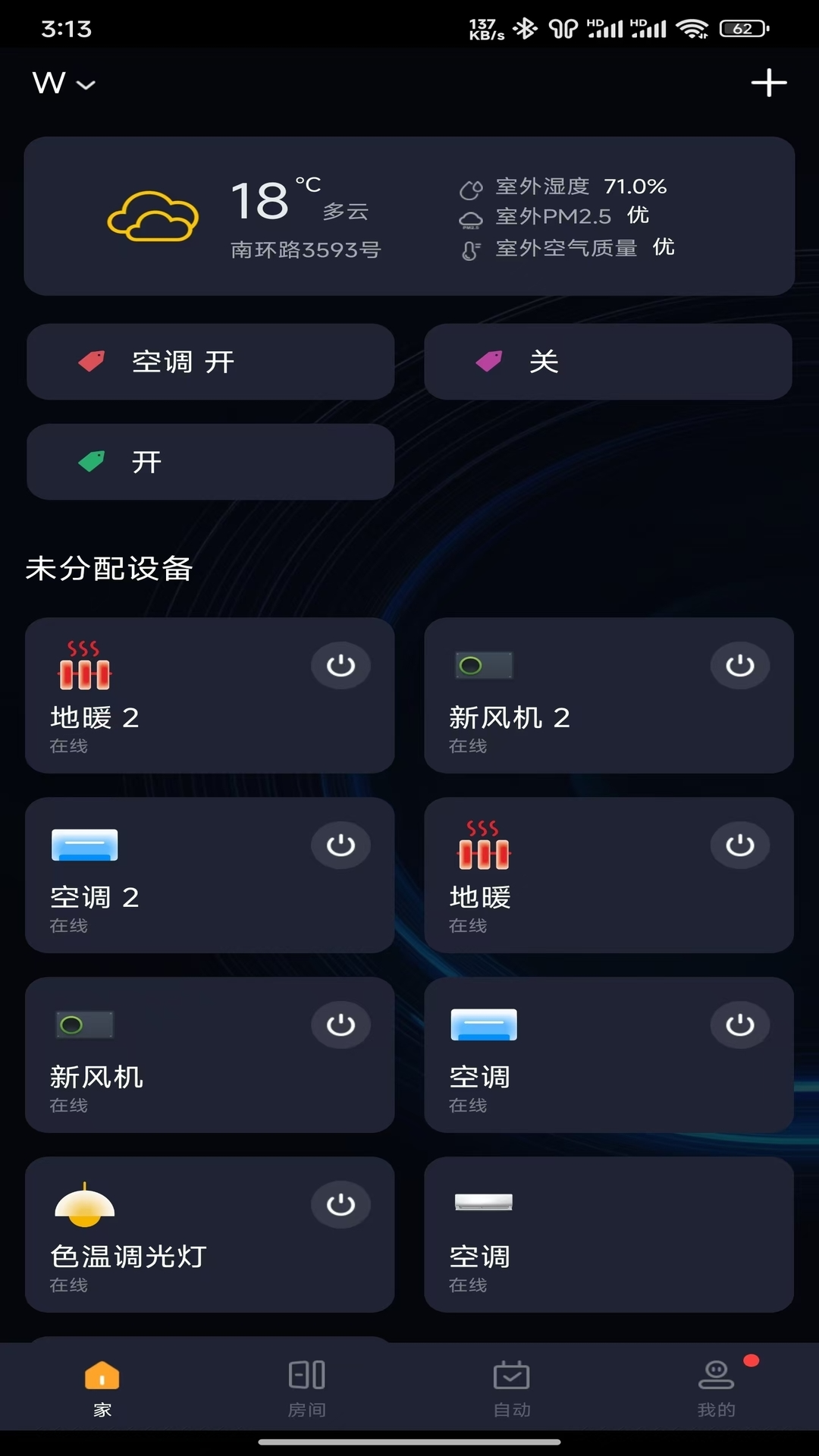Image resolution: width=819 pixels, height=1456 pixels.
Task: Open the home name chevron menu
Action: pos(86,85)
